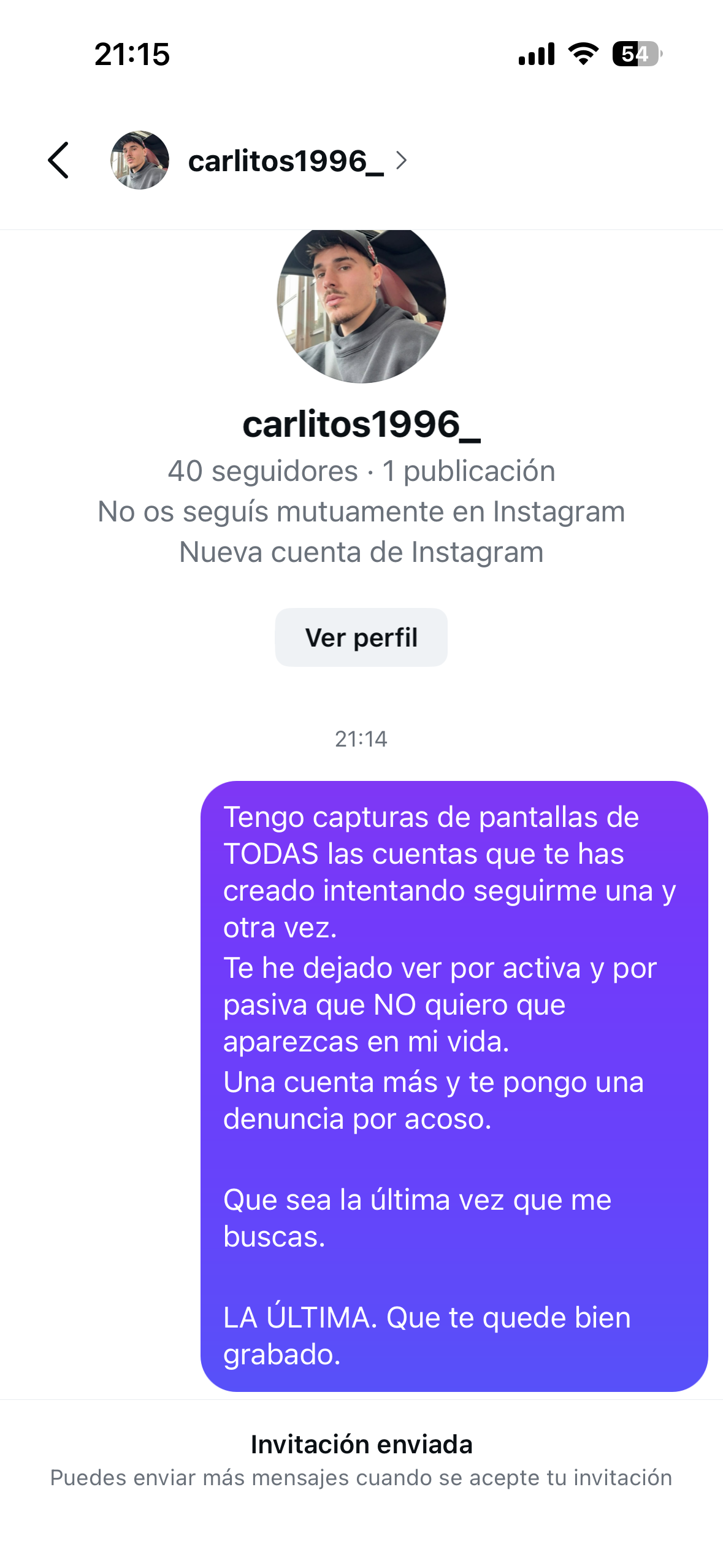Screen dimensions: 723x1568
Task: Tap the small avatar in the header
Action: [x=140, y=160]
